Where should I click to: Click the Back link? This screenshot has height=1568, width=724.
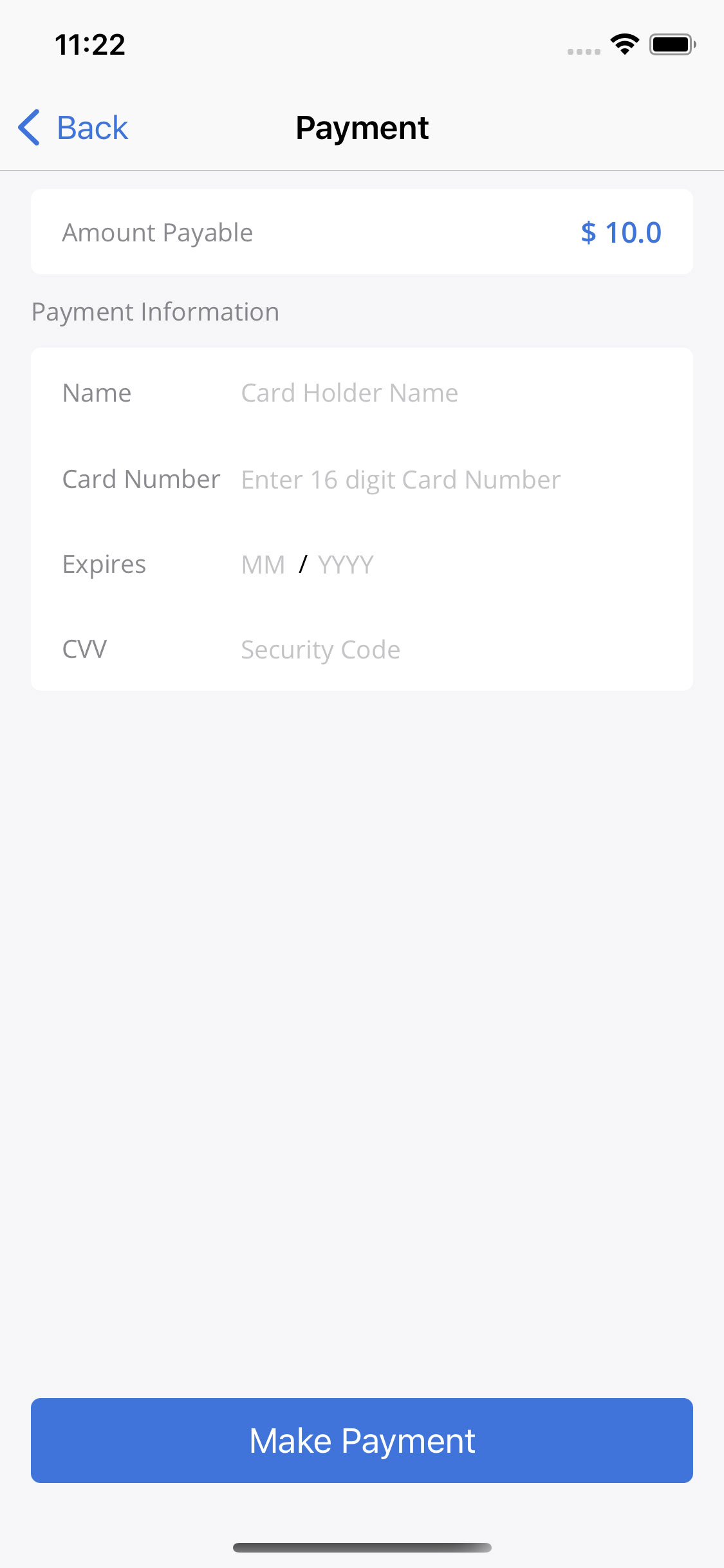(x=93, y=127)
